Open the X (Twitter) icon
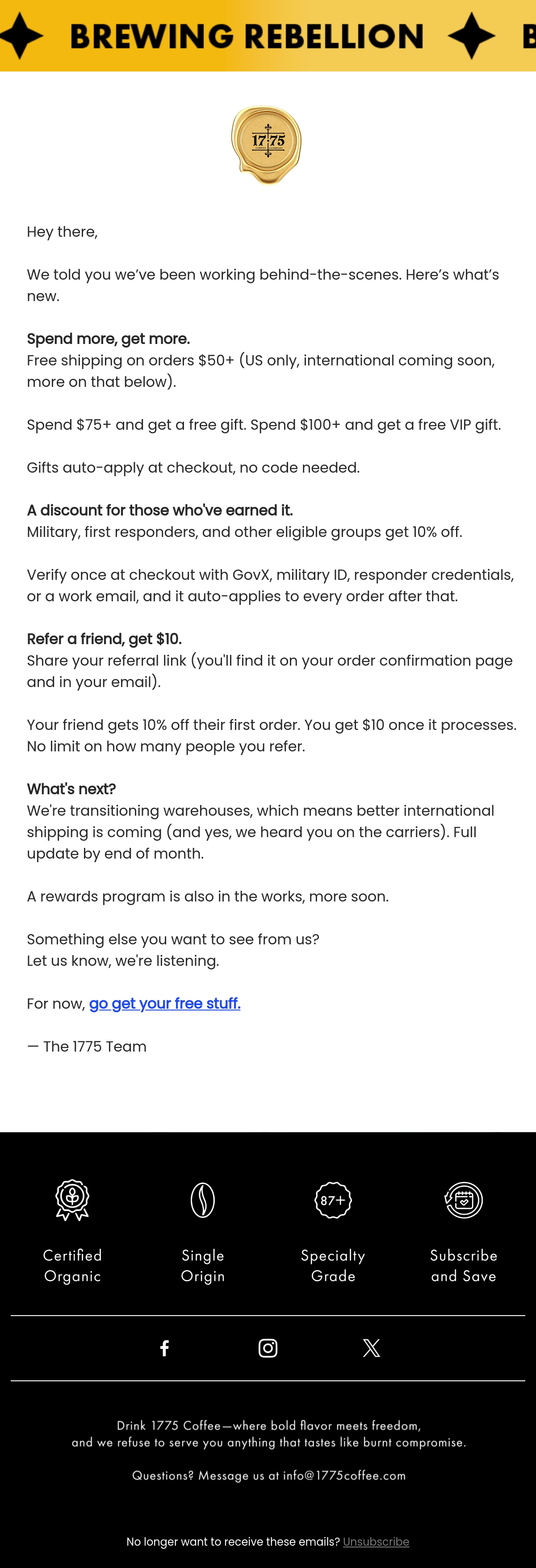 tap(371, 1348)
